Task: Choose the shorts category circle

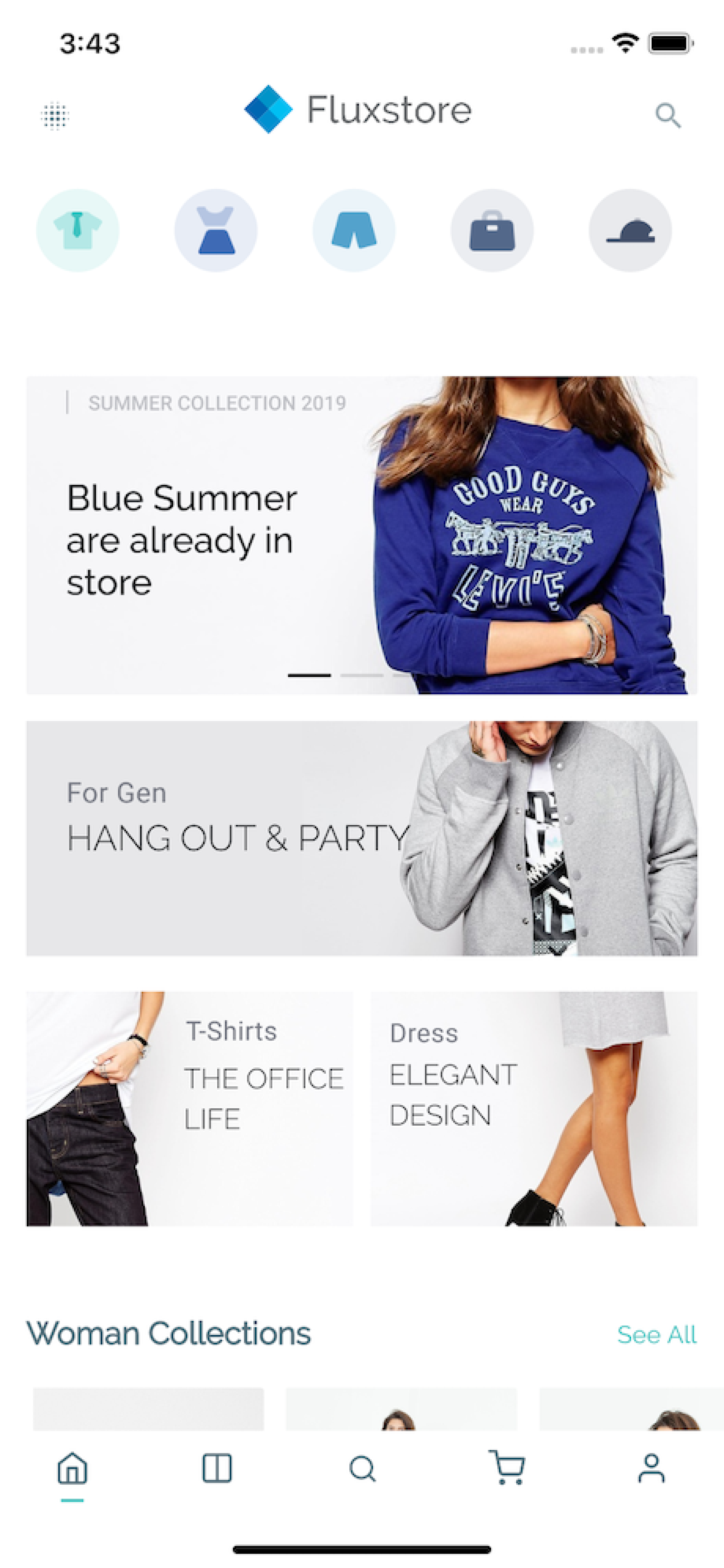Action: (x=353, y=230)
